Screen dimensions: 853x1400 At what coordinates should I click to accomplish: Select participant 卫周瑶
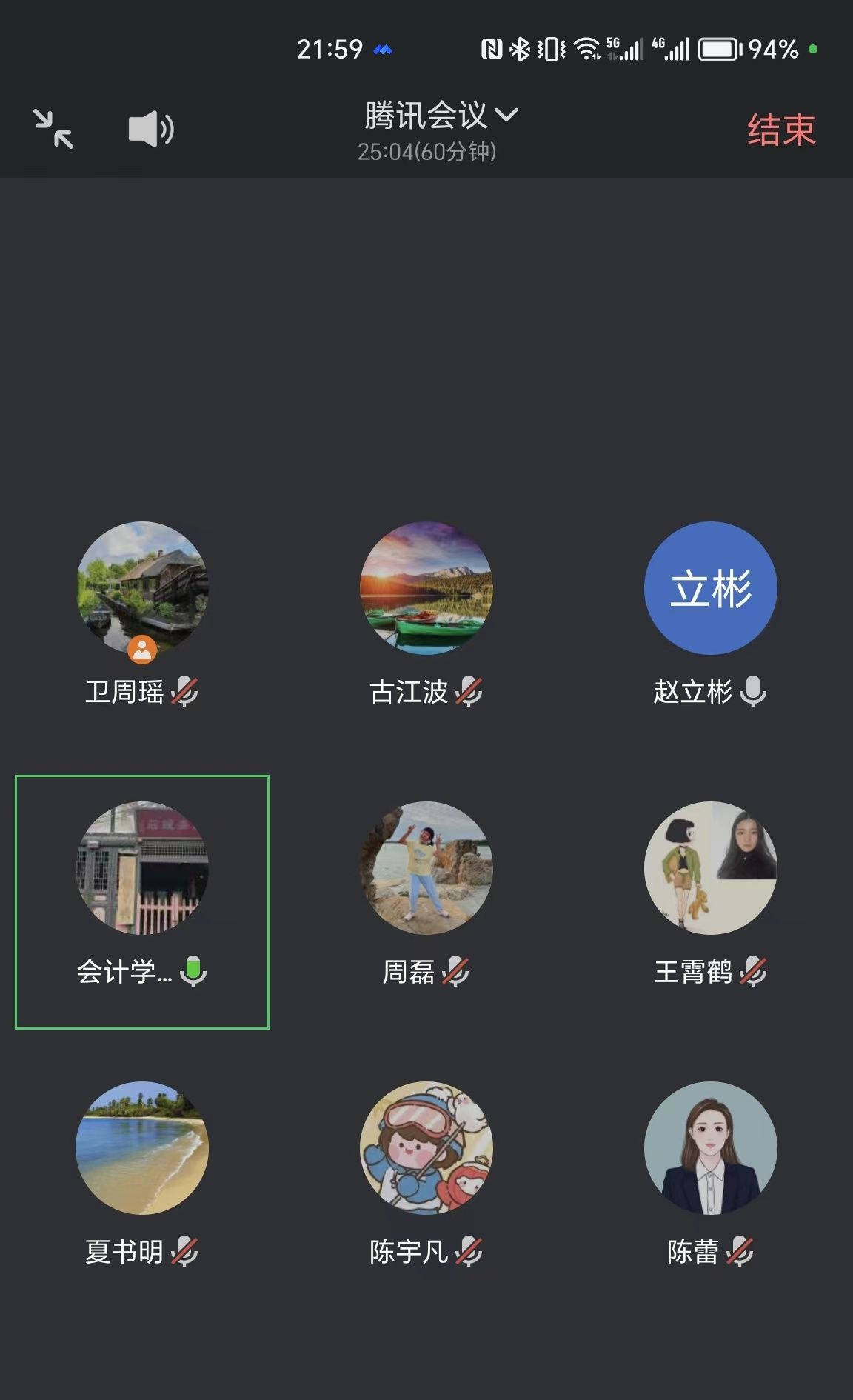(142, 588)
